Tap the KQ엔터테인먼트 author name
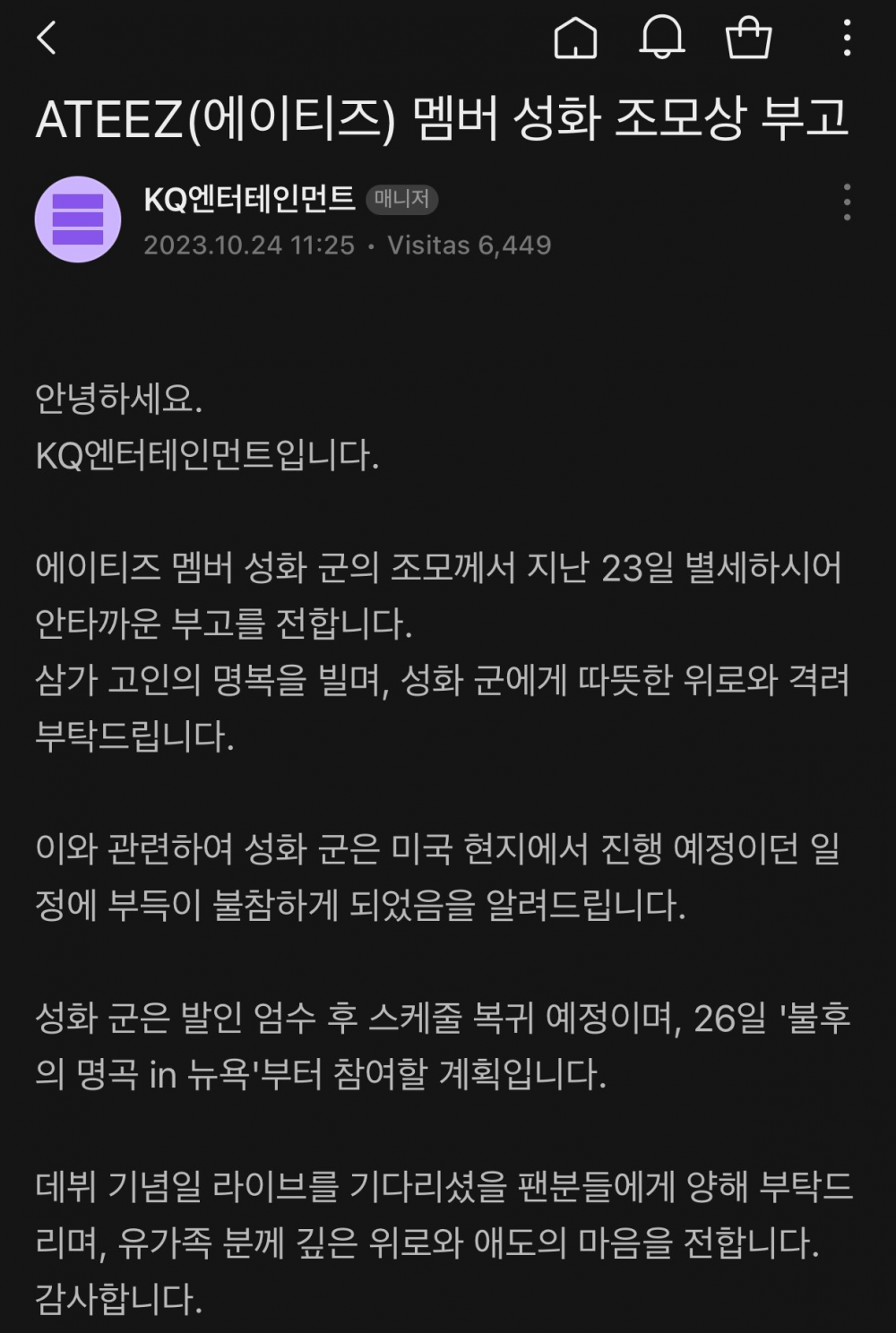 (249, 198)
